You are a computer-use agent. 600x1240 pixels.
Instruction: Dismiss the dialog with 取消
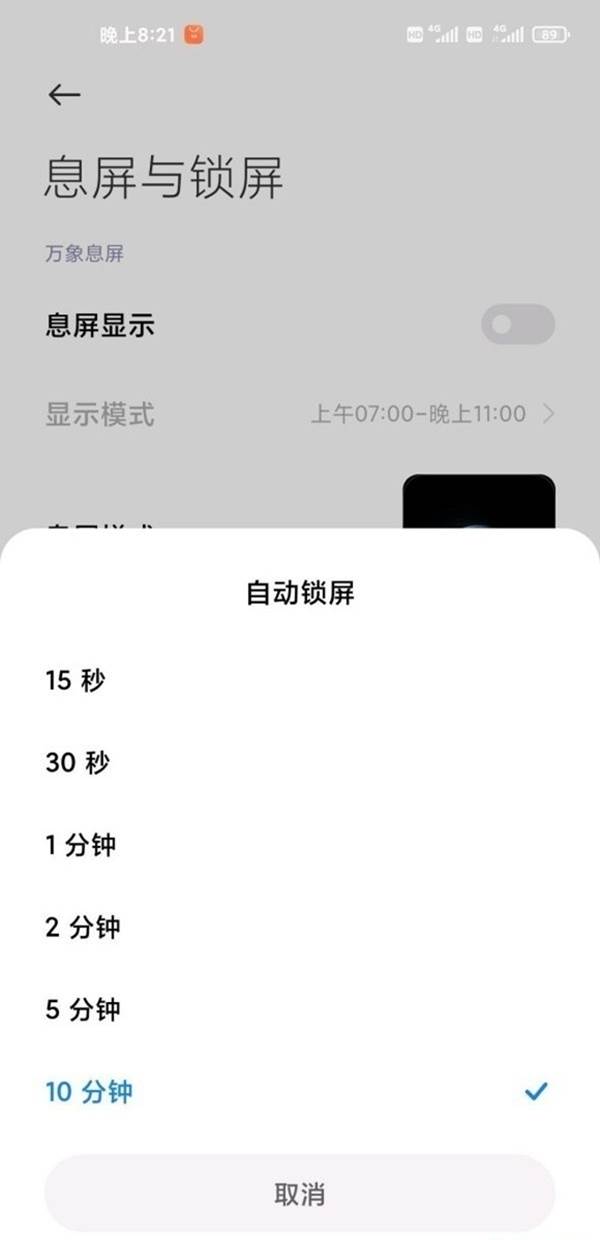coord(300,1194)
